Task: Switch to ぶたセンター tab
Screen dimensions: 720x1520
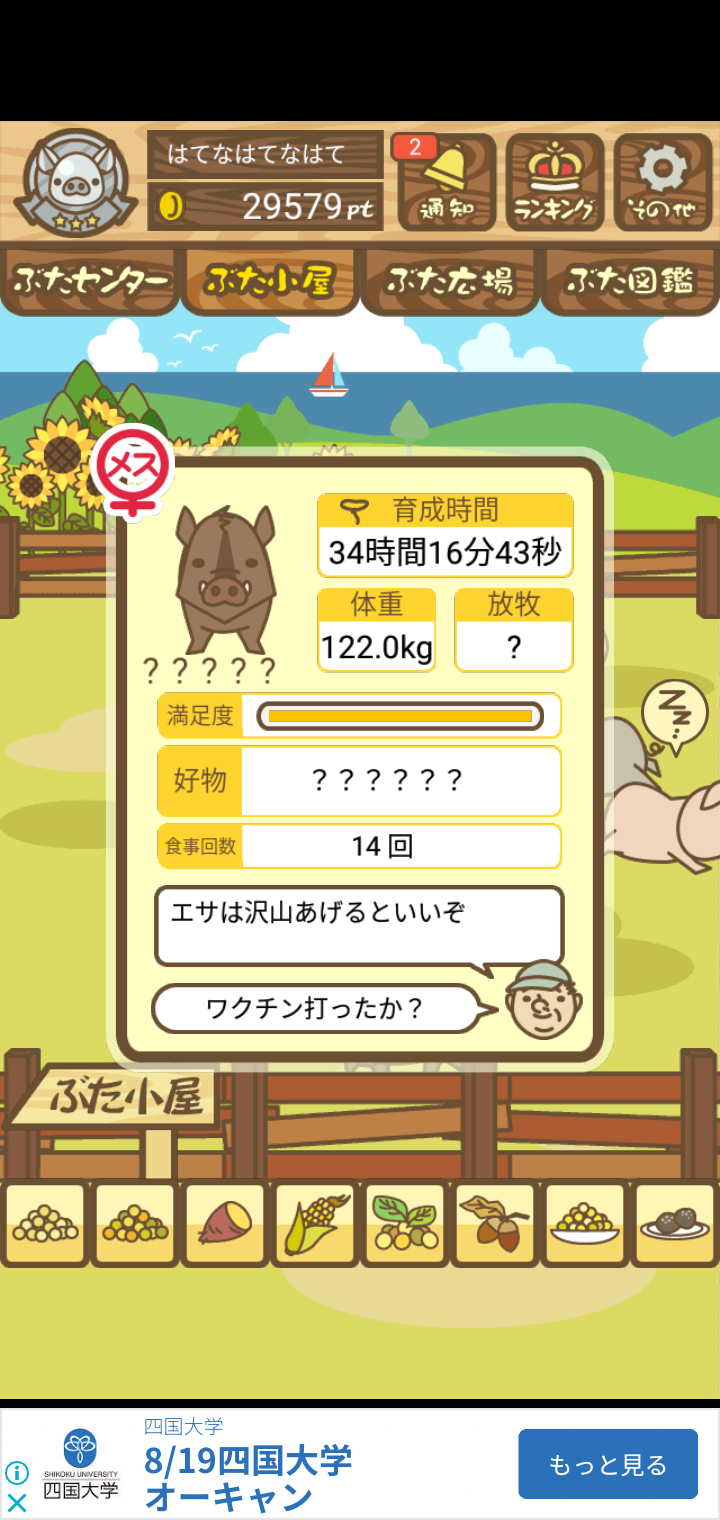Action: coord(90,282)
